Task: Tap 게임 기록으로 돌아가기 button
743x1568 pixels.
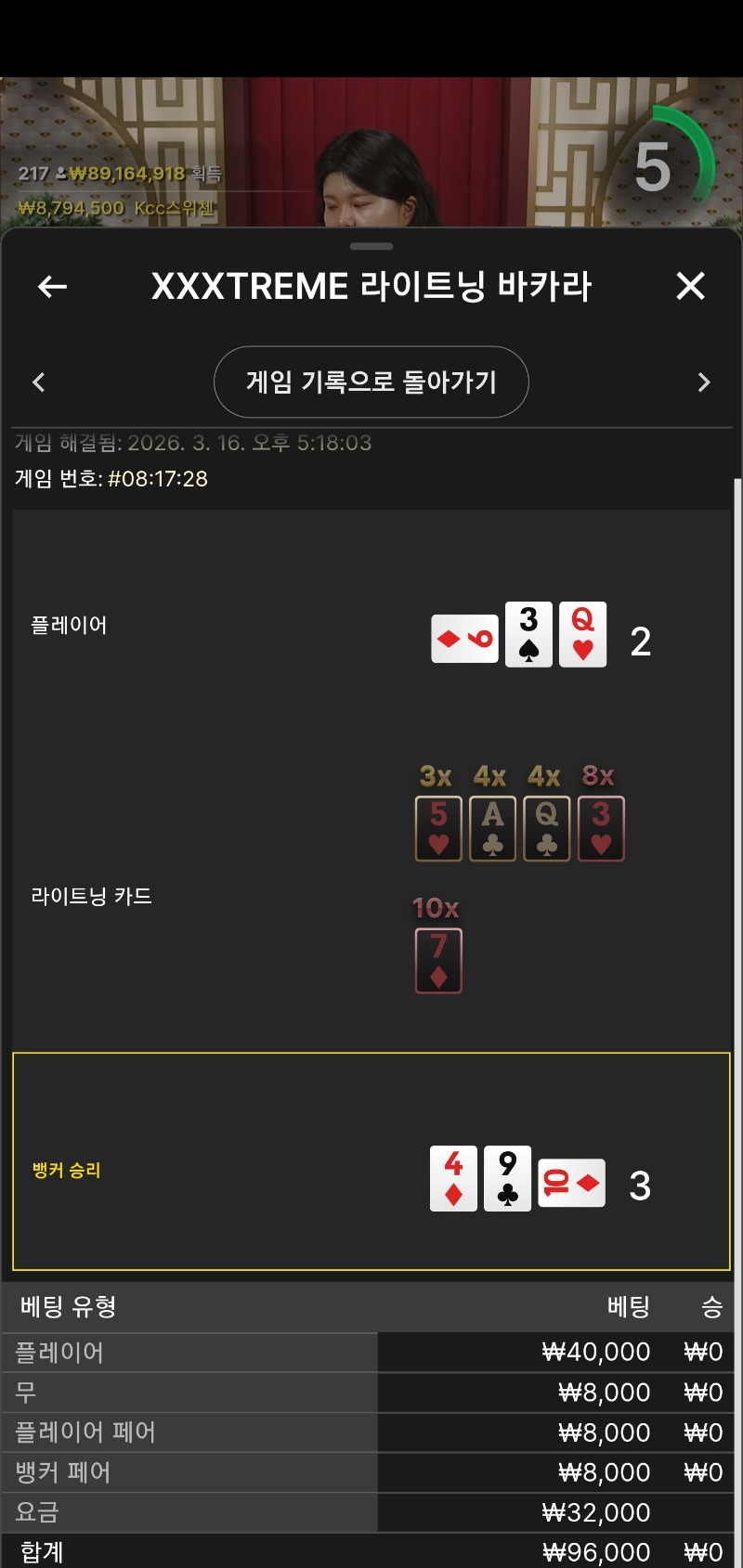Action: (x=371, y=382)
